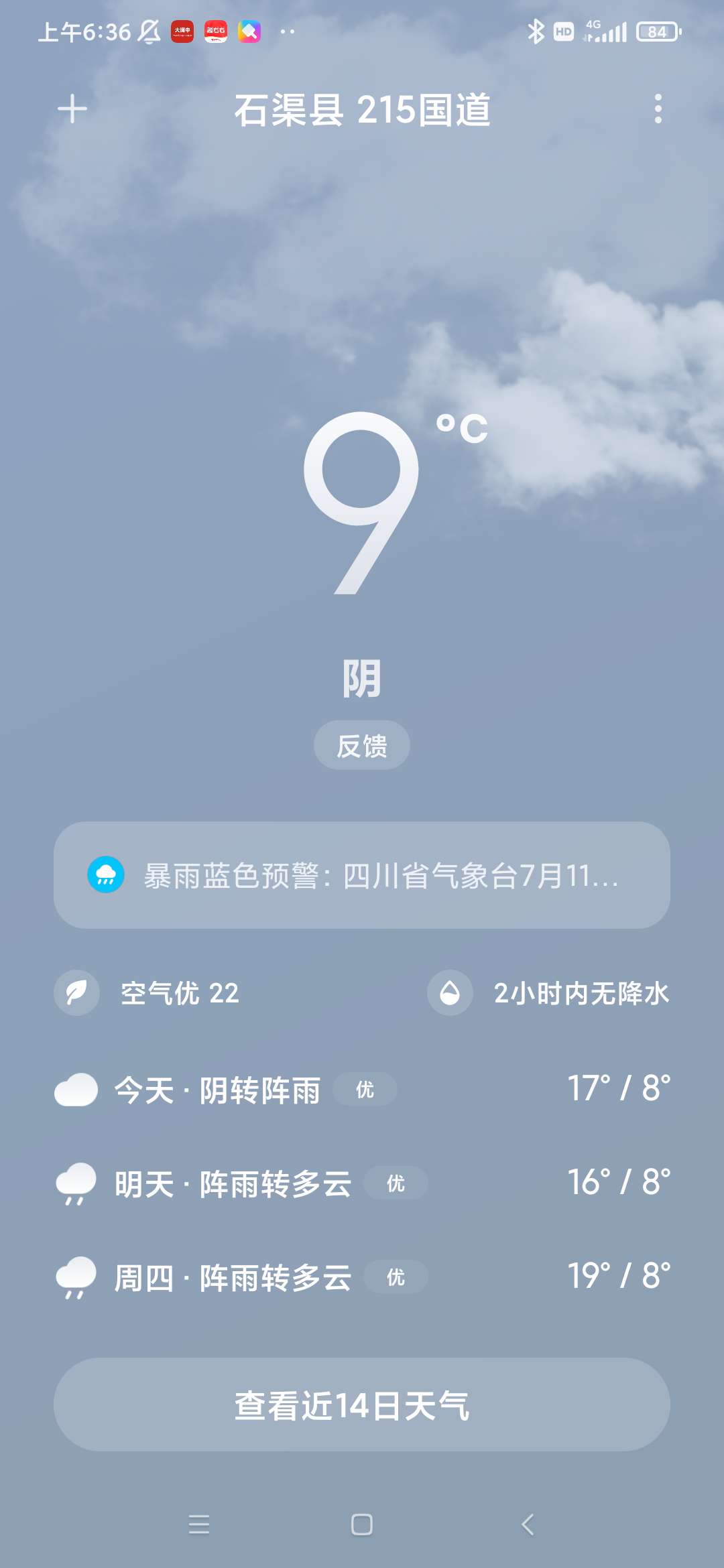This screenshot has height=1568, width=724.
Task: Tap the 反馈 feedback button
Action: coord(362,745)
